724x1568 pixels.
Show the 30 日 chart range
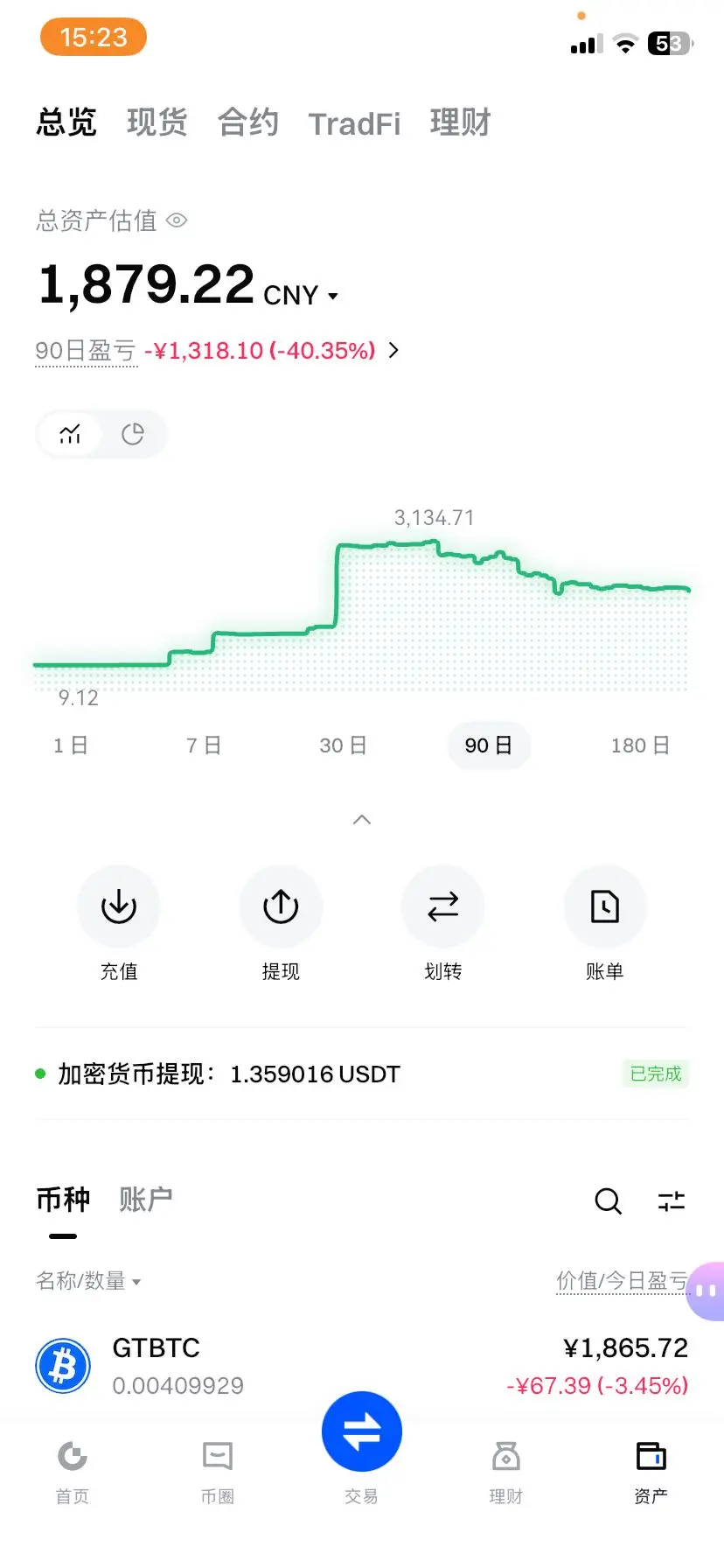[343, 745]
